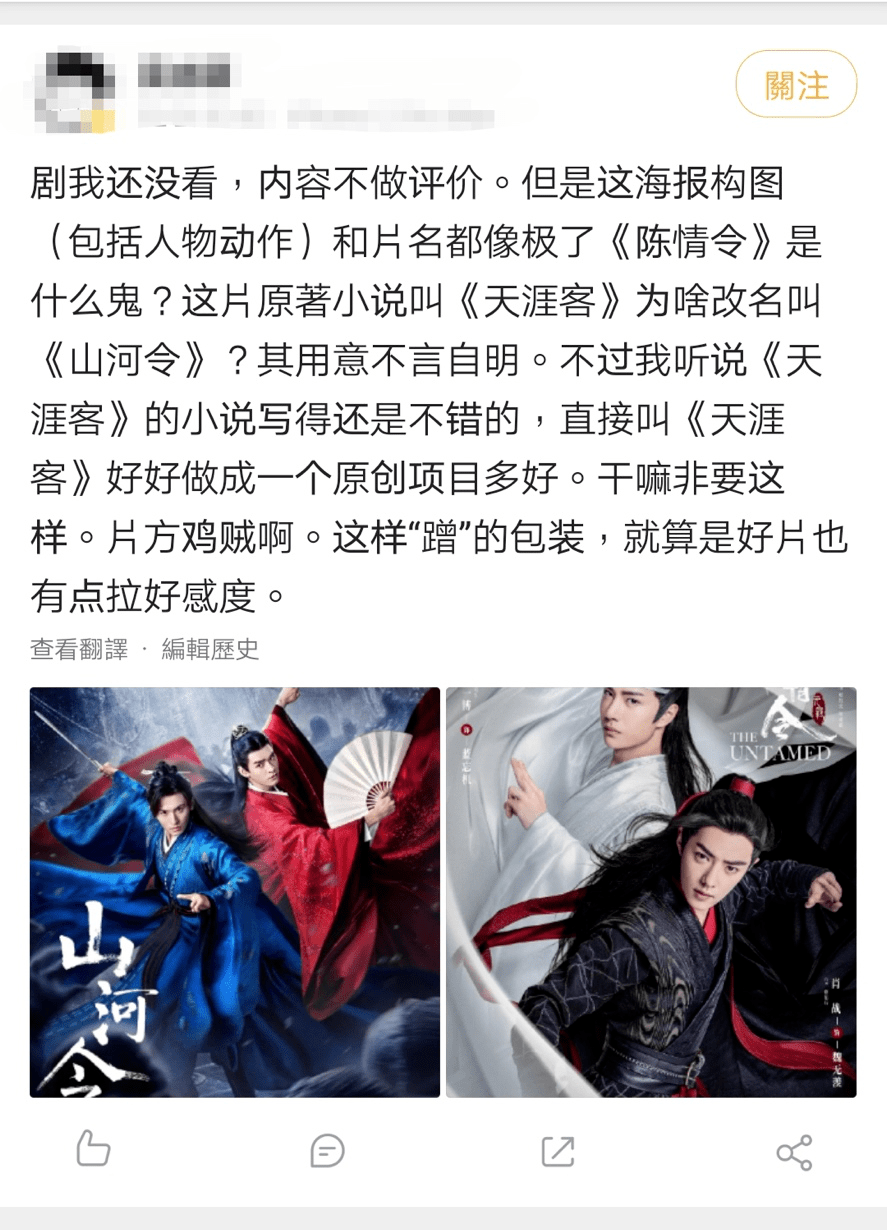The image size is (887, 1230).
Task: Open 編輯歷史 edit history
Action: tap(210, 649)
